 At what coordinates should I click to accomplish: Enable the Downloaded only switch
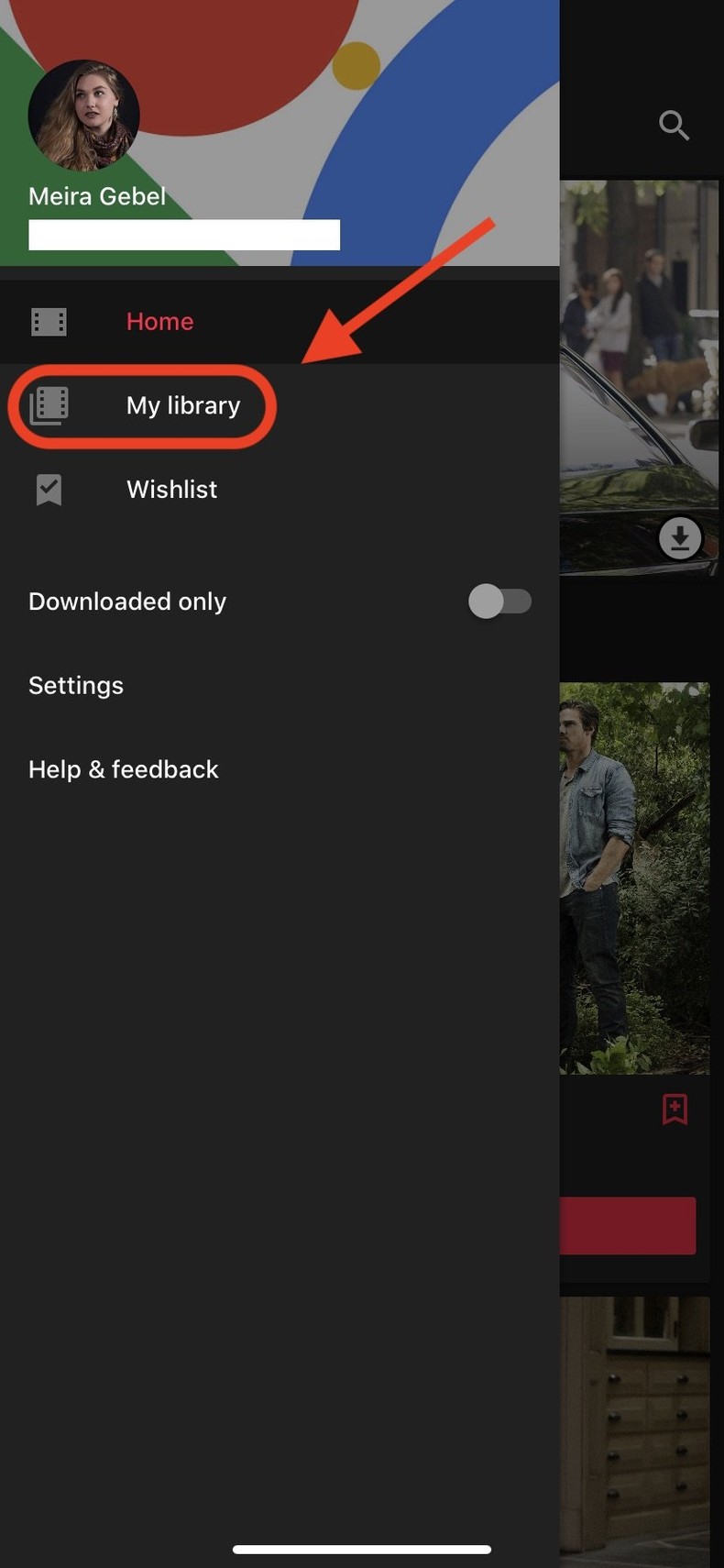point(499,602)
